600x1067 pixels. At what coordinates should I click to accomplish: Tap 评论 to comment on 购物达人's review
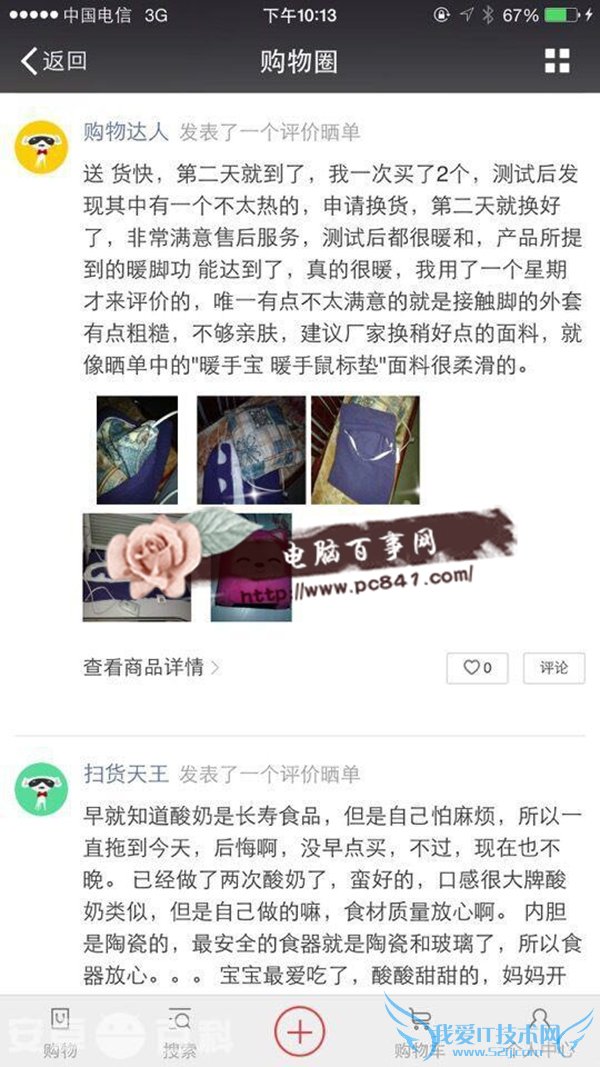coord(554,668)
